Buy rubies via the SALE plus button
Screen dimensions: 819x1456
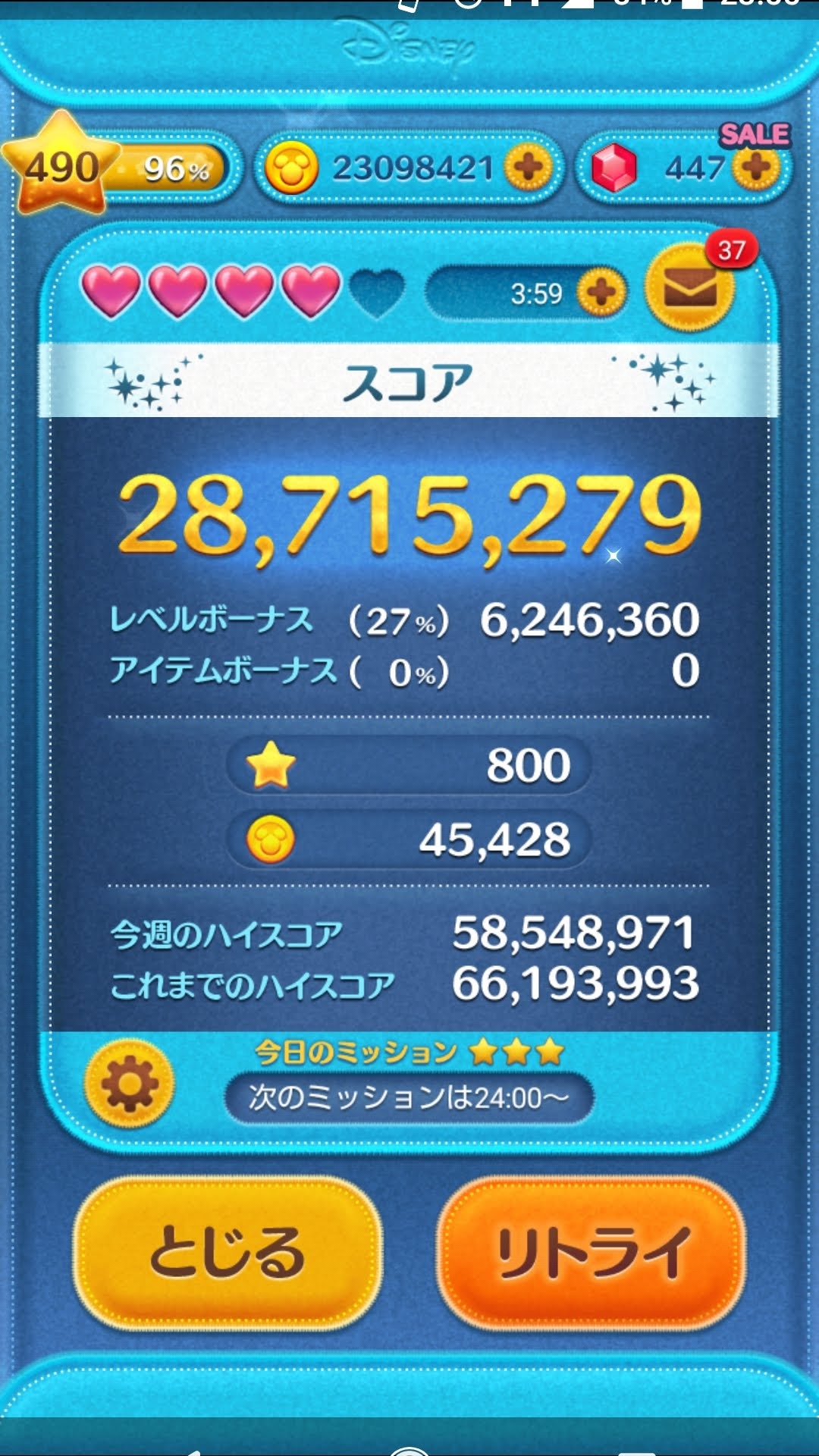[756, 167]
